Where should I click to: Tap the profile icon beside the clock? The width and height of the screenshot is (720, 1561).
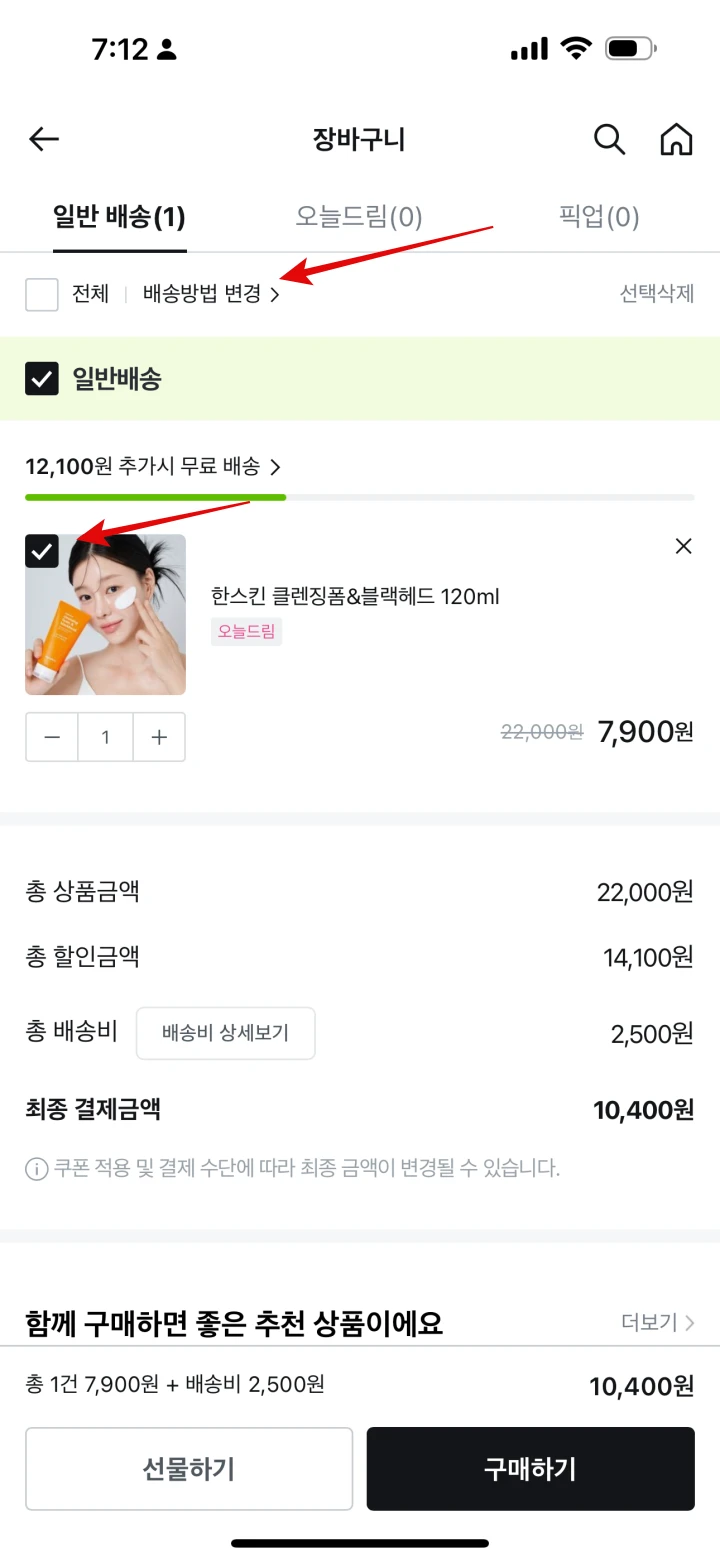166,49
